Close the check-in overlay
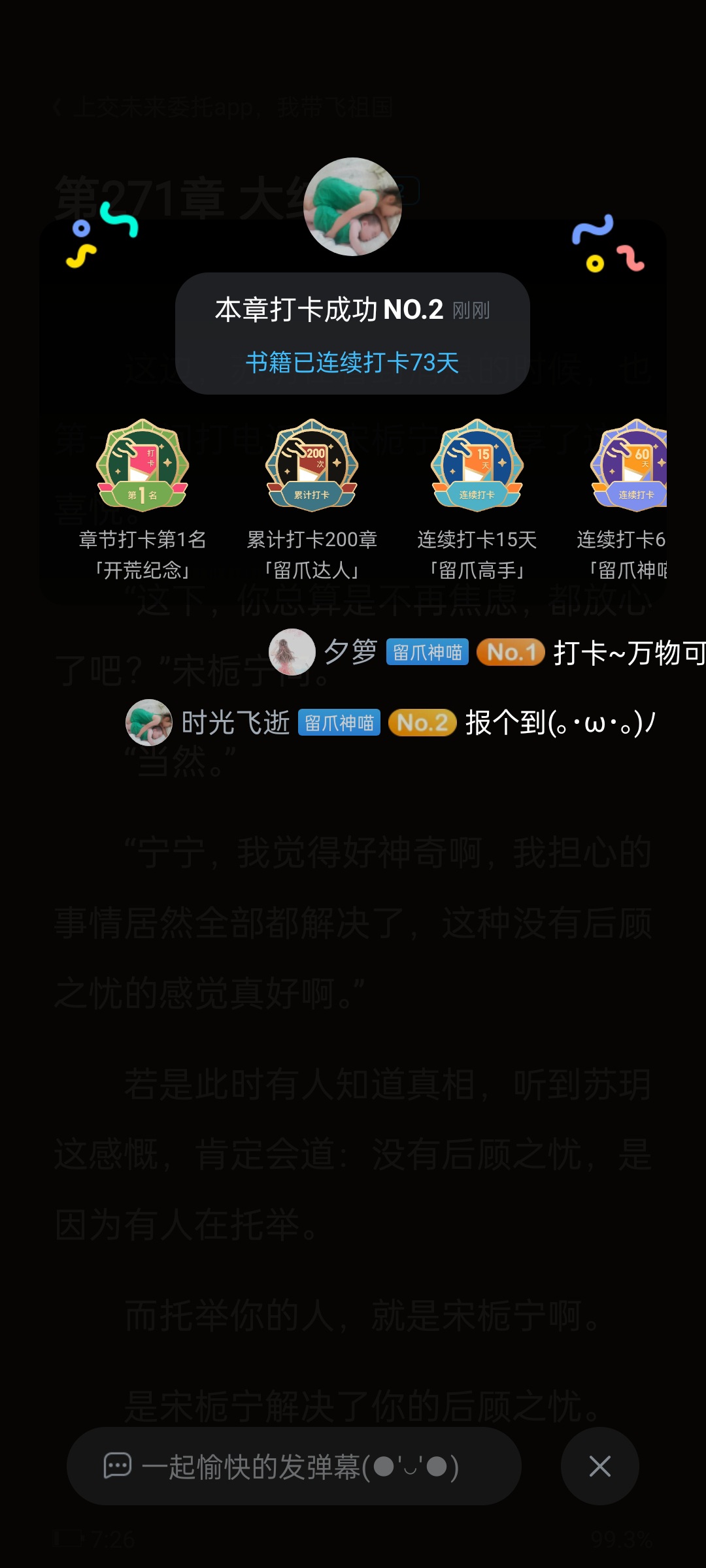 [x=599, y=1467]
